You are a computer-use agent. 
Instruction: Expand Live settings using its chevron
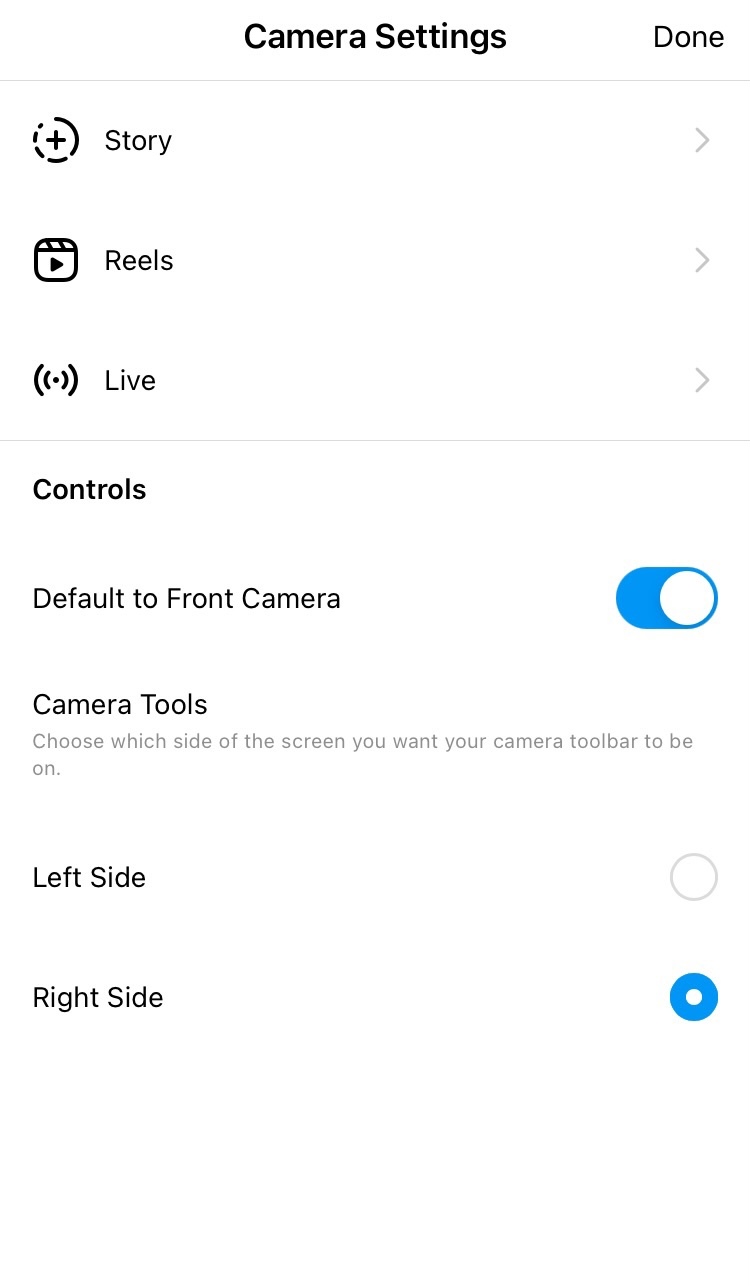click(701, 380)
